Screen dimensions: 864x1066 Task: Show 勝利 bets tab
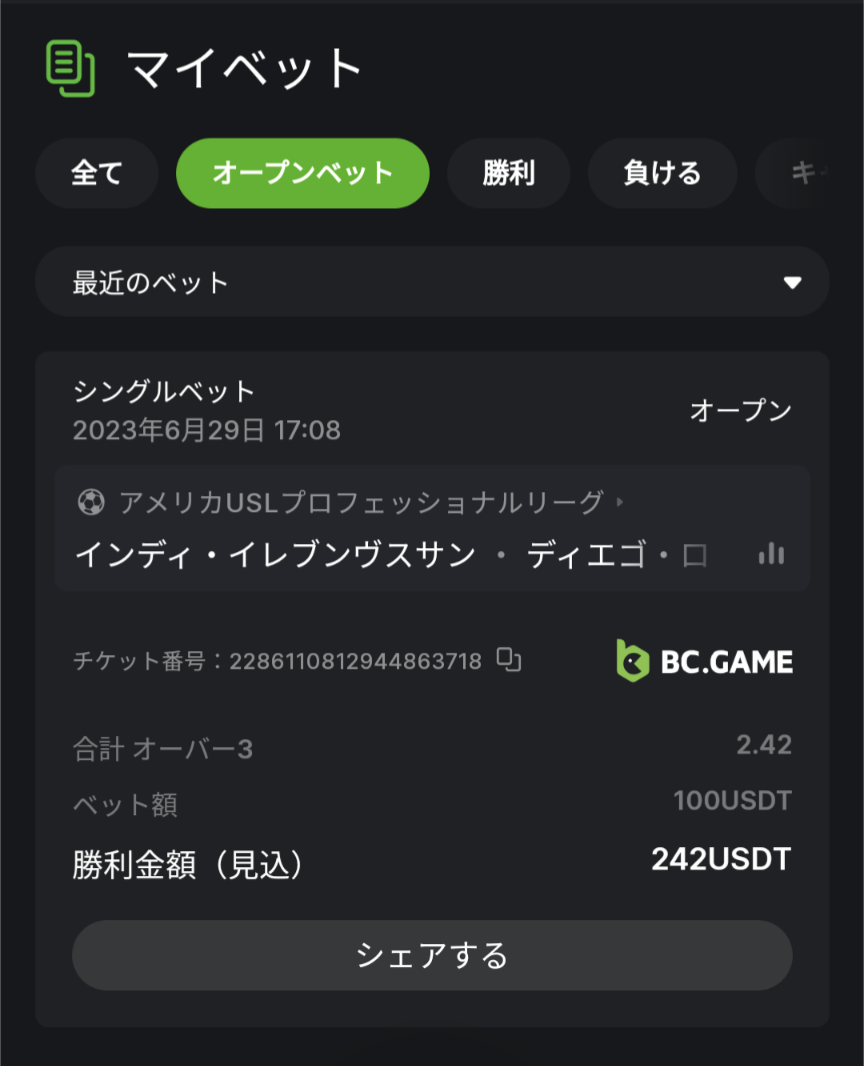click(x=508, y=173)
